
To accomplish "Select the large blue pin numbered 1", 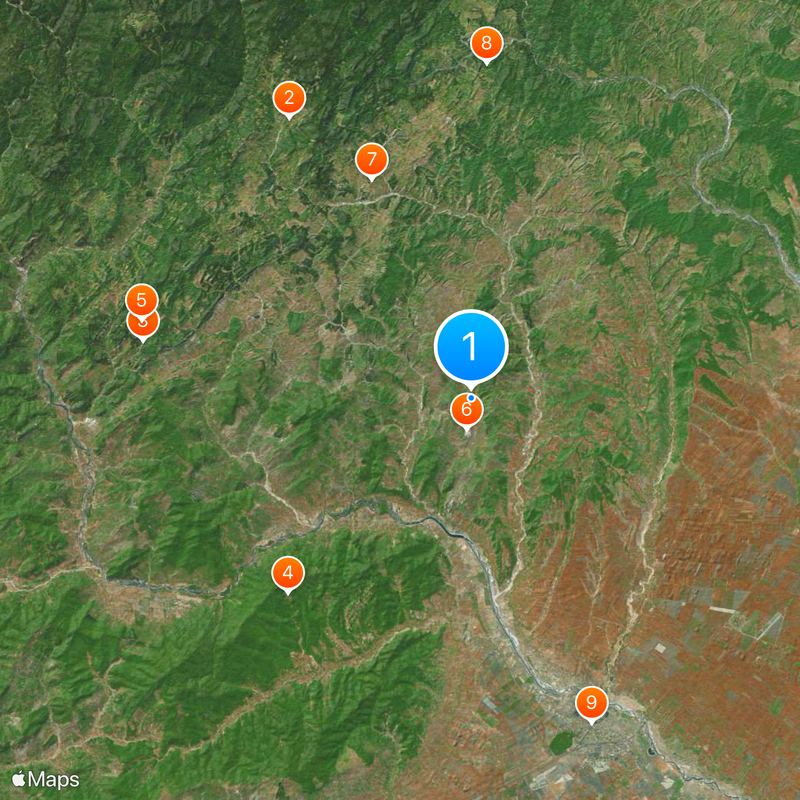I will click(x=471, y=347).
